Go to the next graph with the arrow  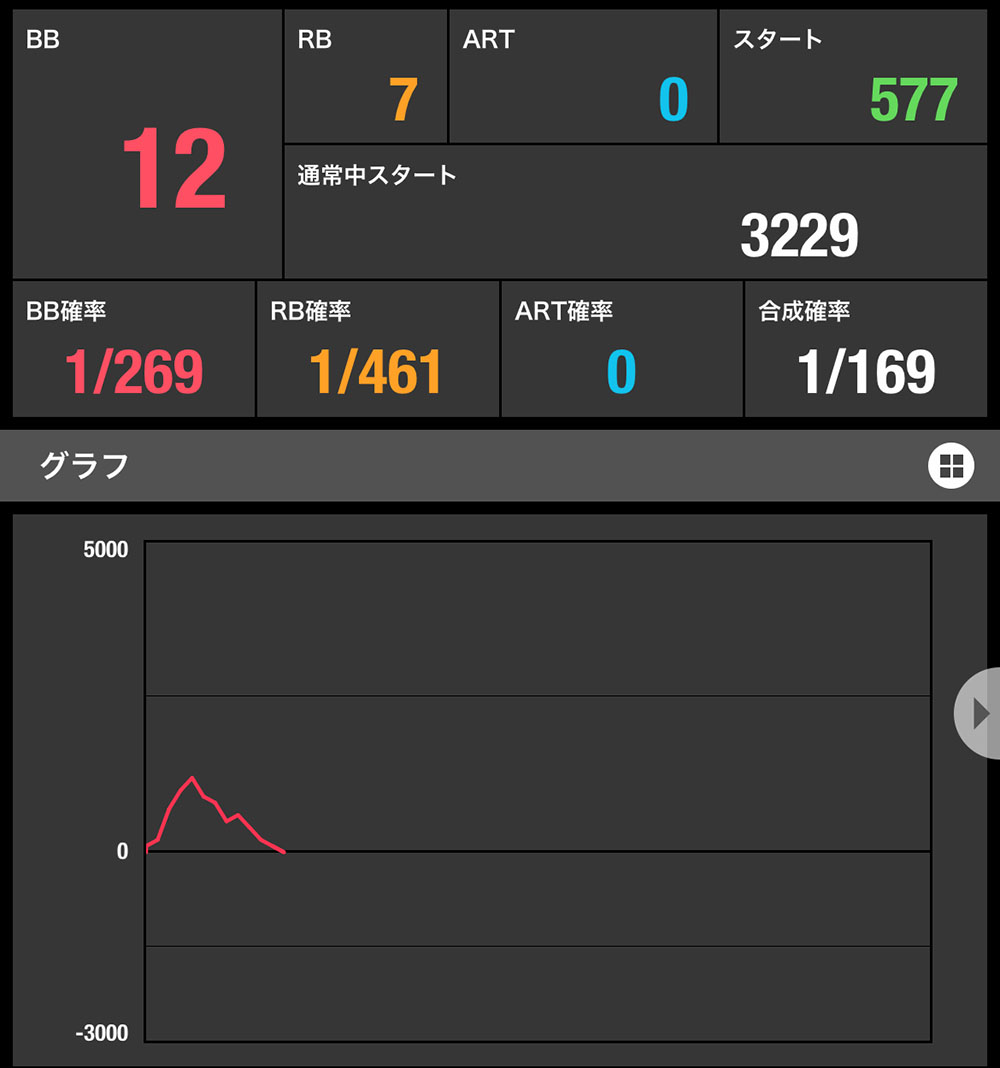pos(979,713)
